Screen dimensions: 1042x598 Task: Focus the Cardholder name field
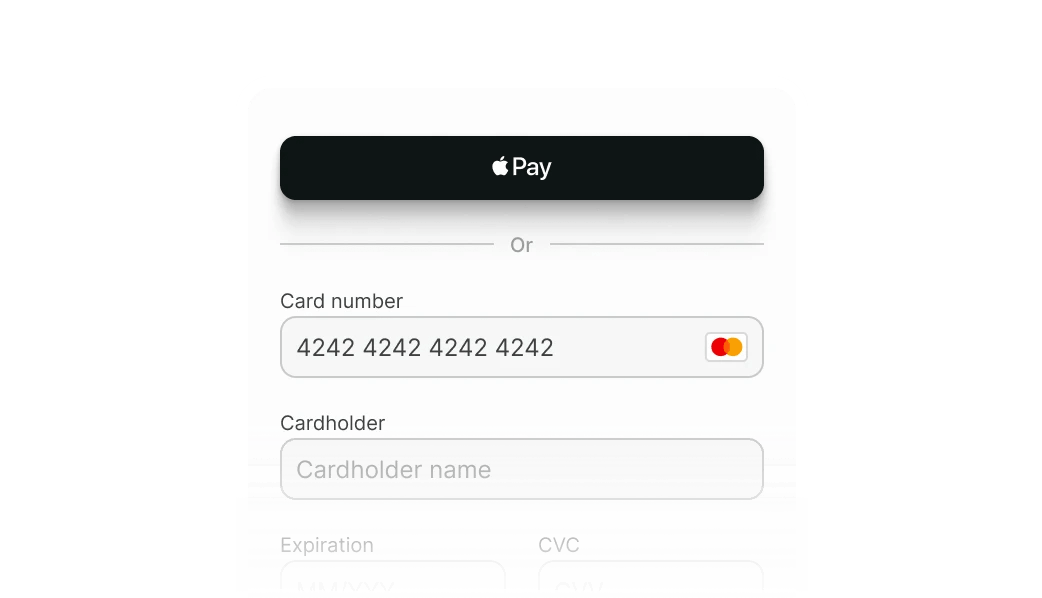(521, 470)
